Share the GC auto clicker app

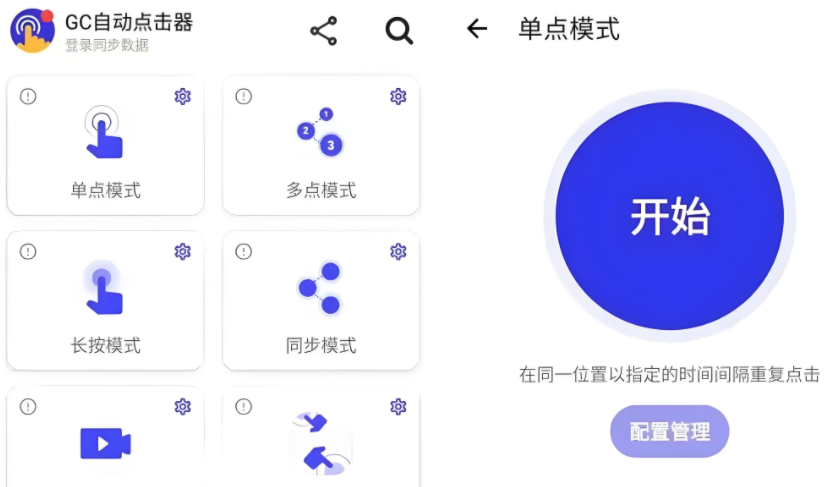coord(323,31)
